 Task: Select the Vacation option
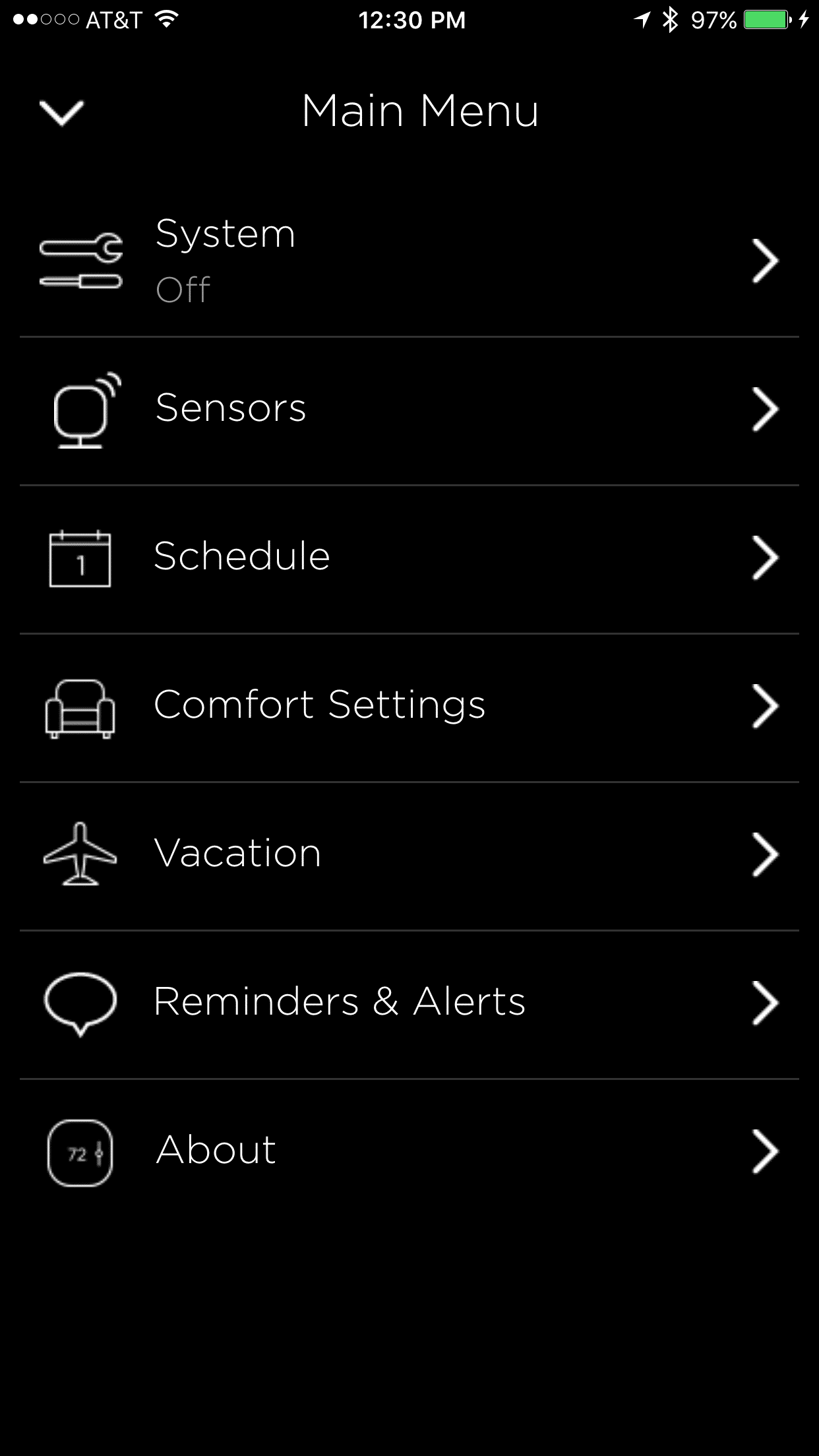click(409, 854)
